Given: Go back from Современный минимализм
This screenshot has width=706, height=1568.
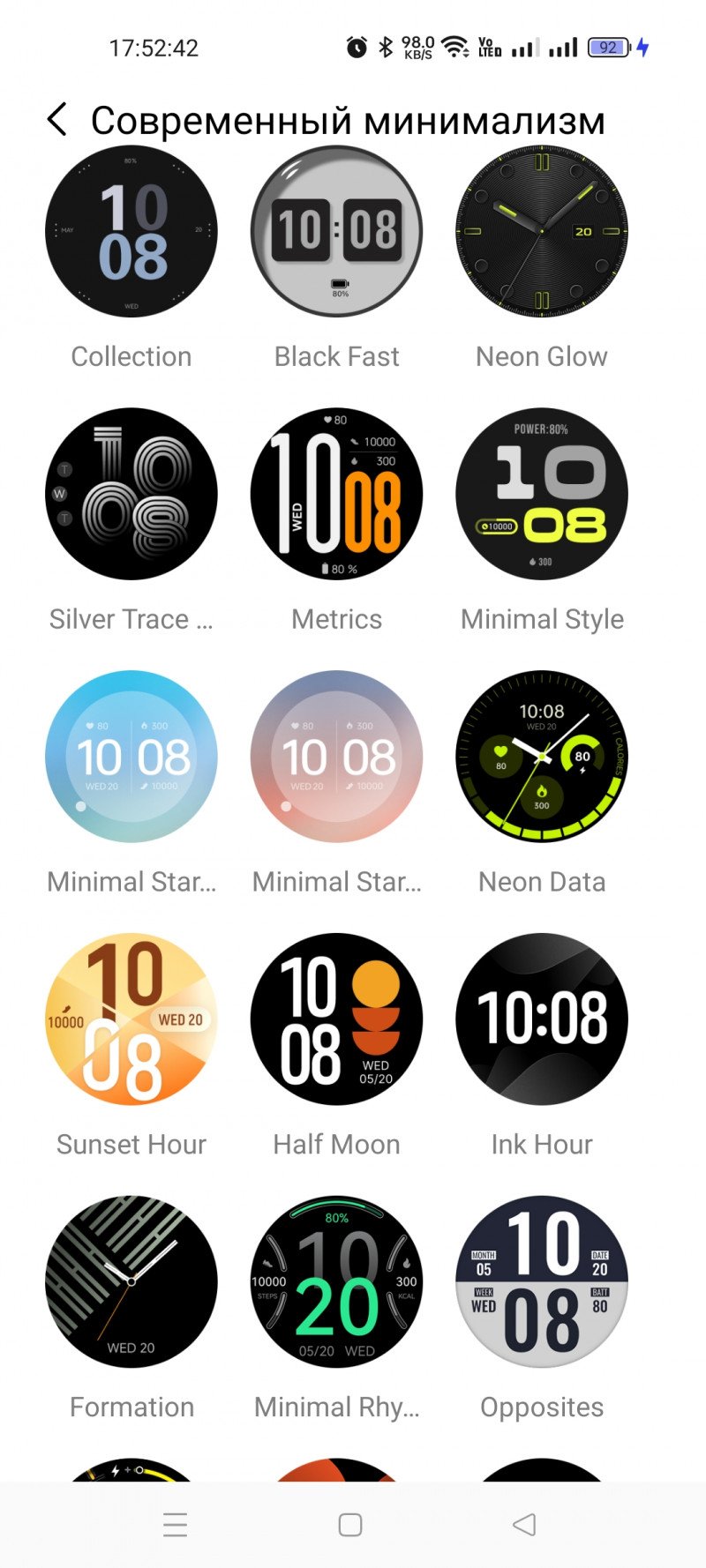Looking at the screenshot, I should (x=57, y=120).
